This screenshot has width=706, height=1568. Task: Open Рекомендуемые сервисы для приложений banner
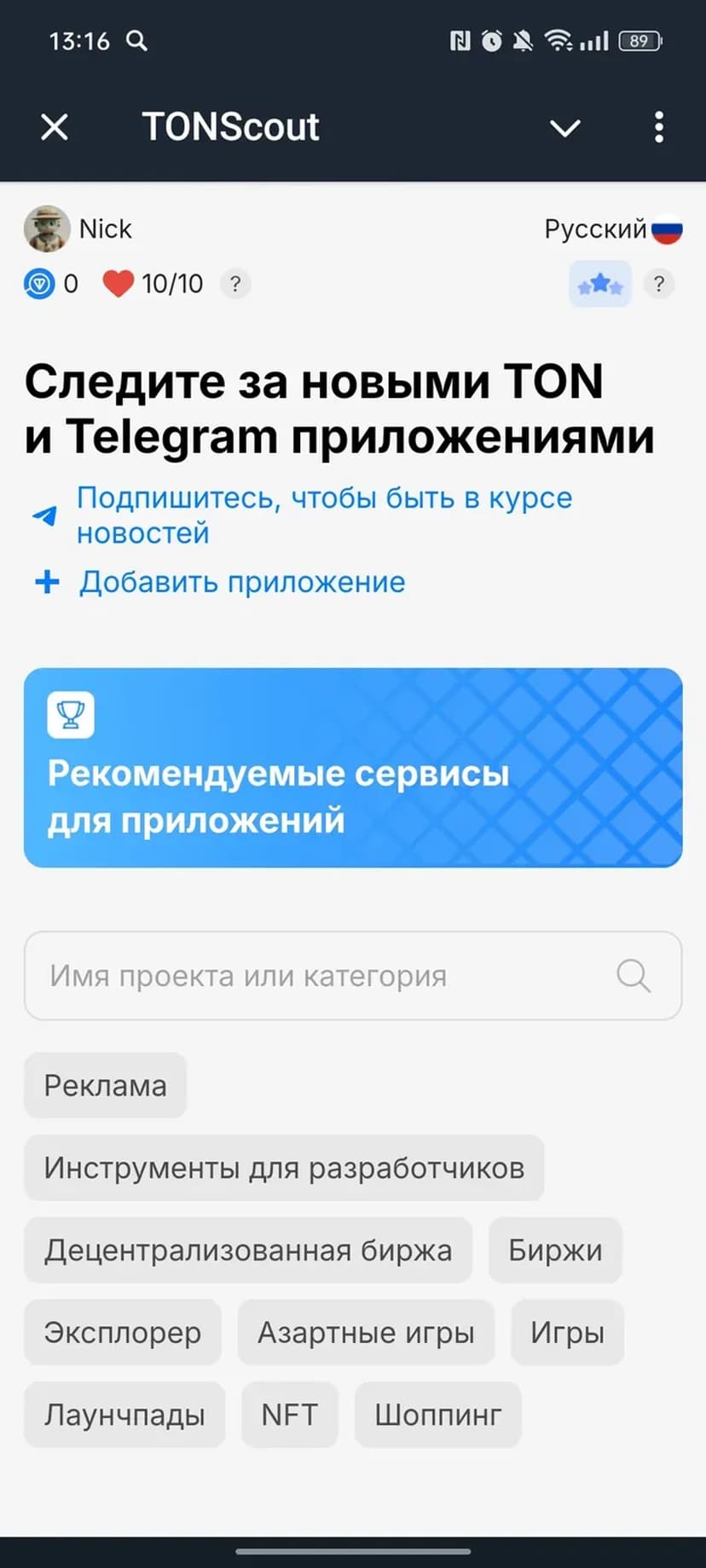tap(353, 767)
